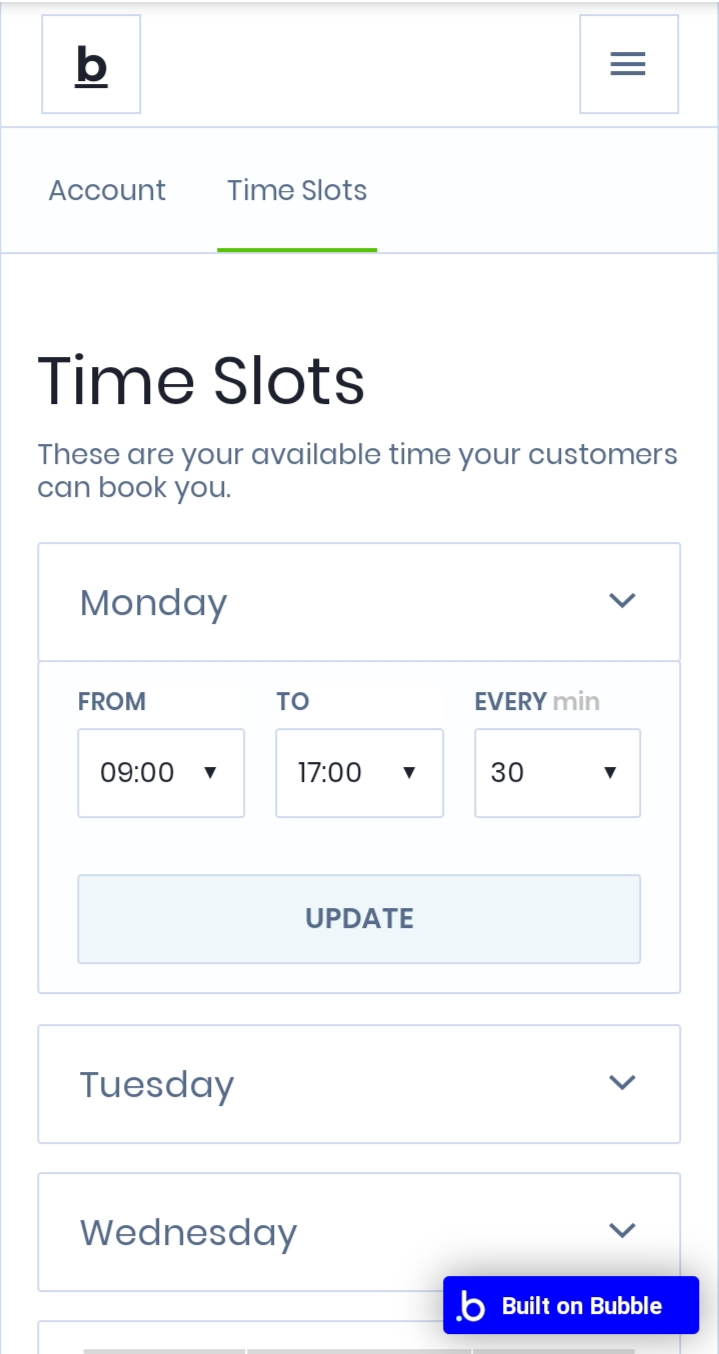
Task: Open the Built on Bubble badge
Action: click(571, 1305)
